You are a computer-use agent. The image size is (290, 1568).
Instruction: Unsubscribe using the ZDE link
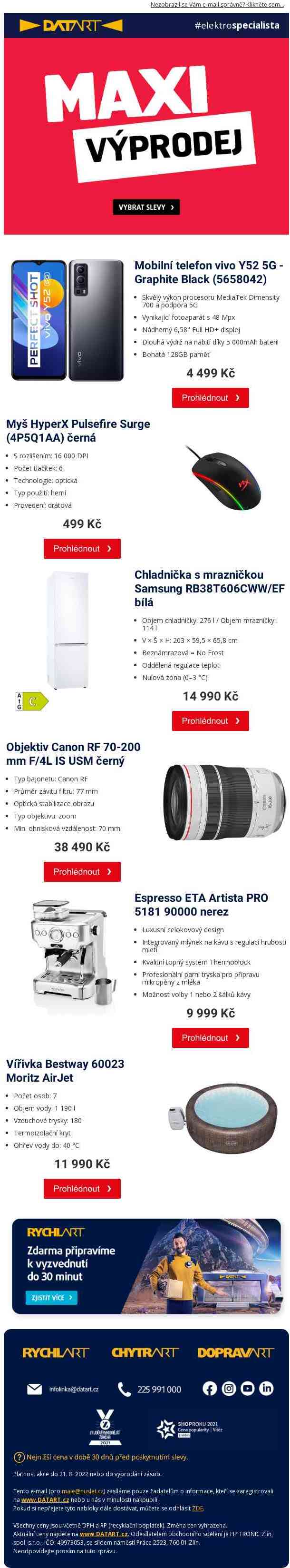click(197, 1508)
